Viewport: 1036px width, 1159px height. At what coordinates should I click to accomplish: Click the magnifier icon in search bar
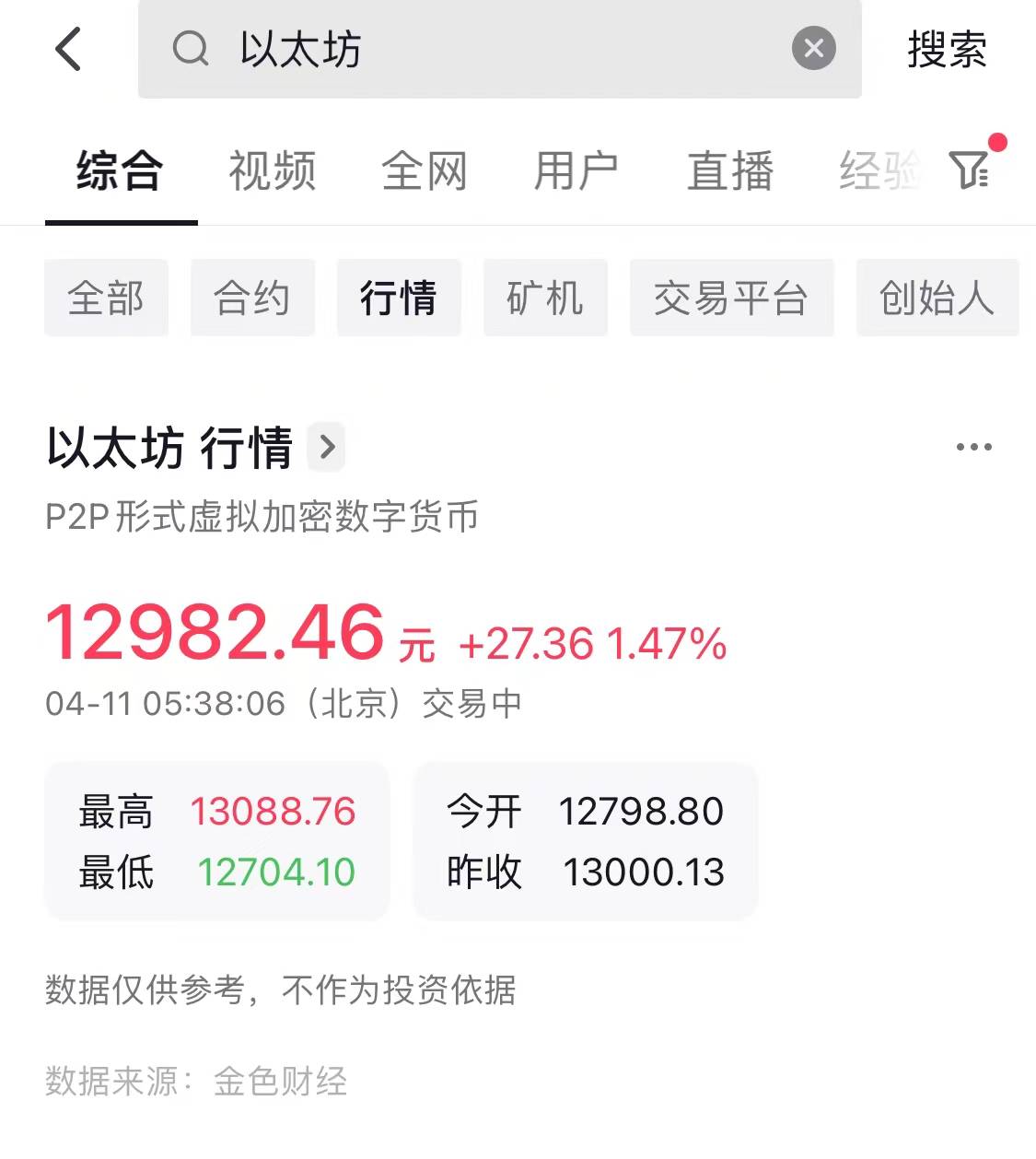pos(191,49)
